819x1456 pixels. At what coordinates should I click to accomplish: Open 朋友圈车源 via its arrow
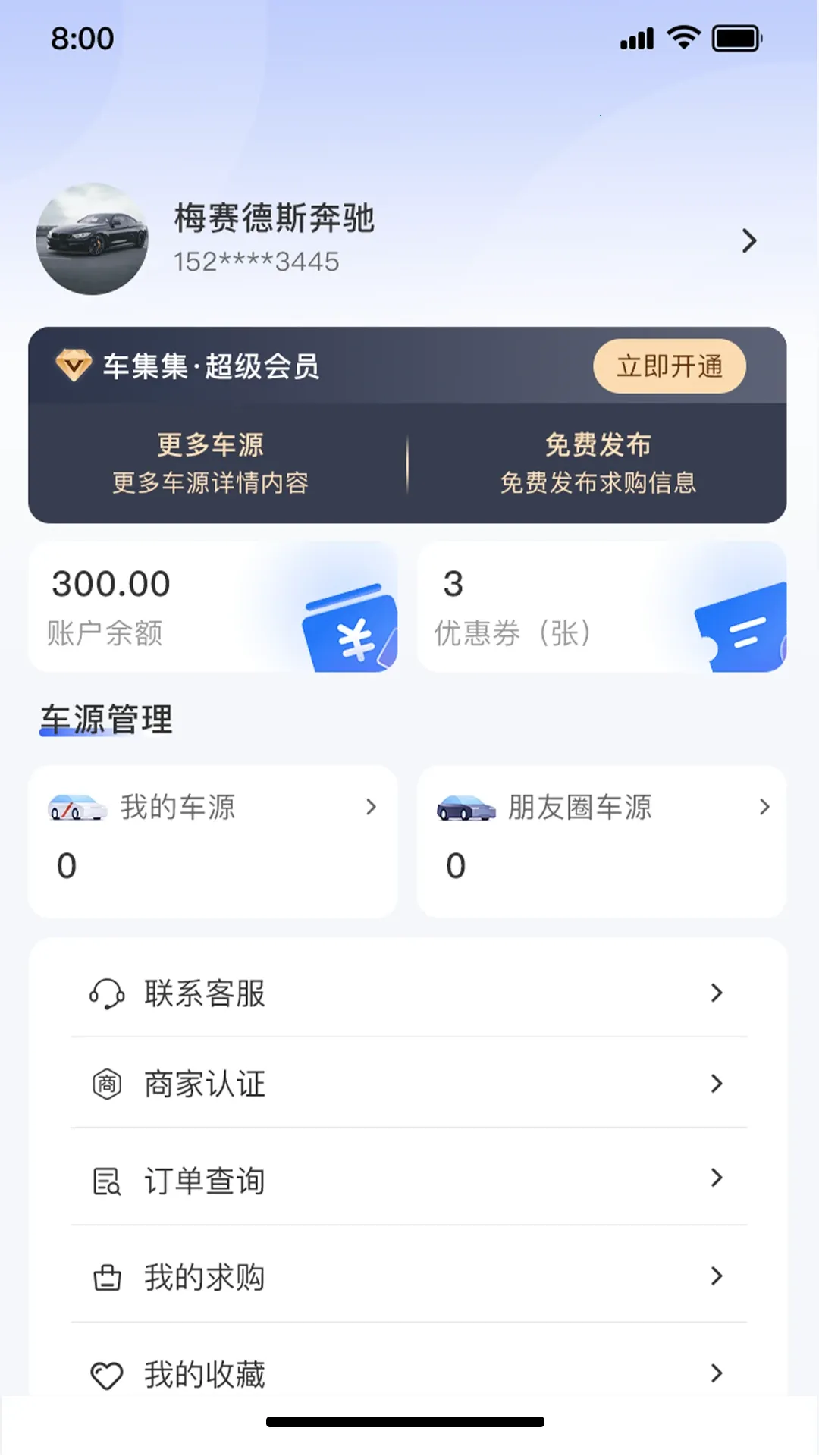(x=762, y=808)
